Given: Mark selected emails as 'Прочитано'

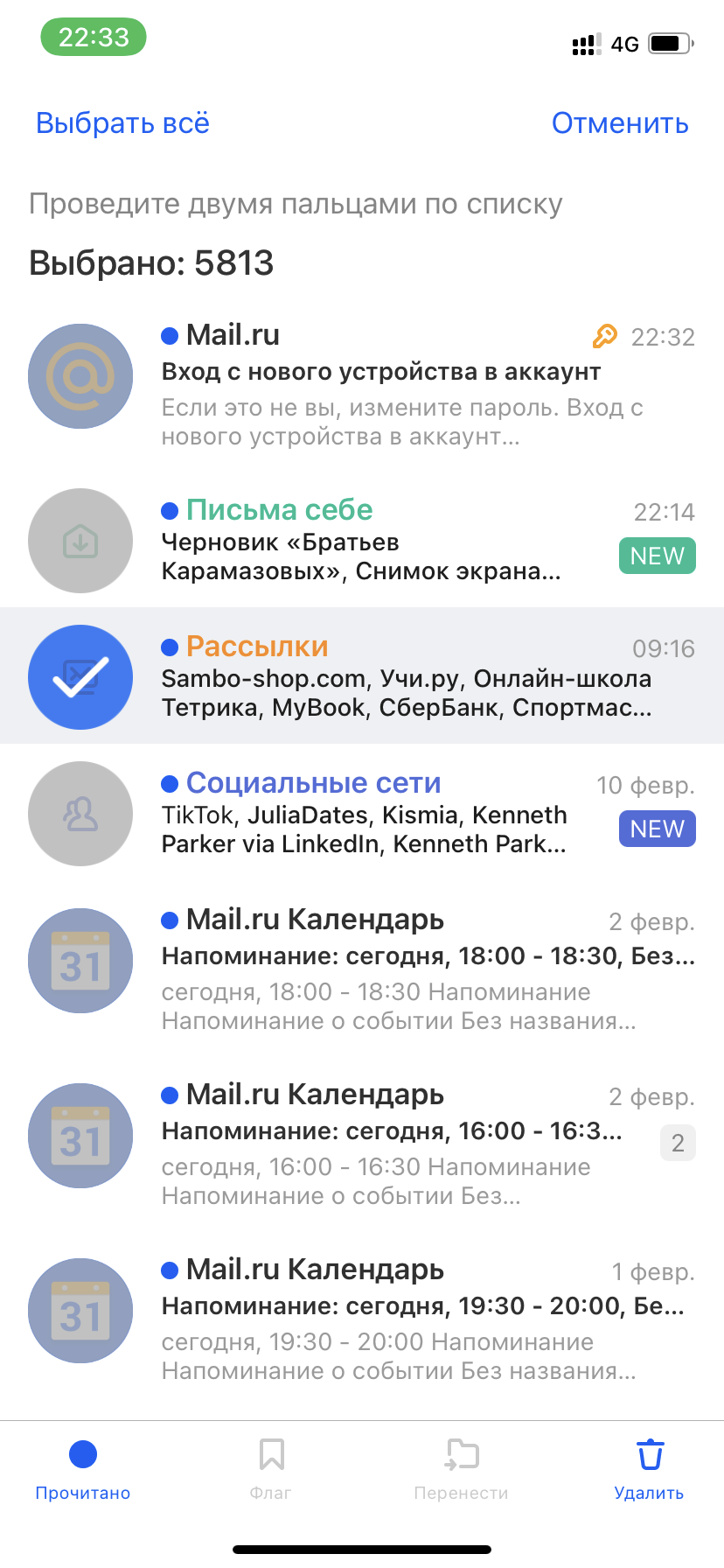Looking at the screenshot, I should tap(83, 1470).
